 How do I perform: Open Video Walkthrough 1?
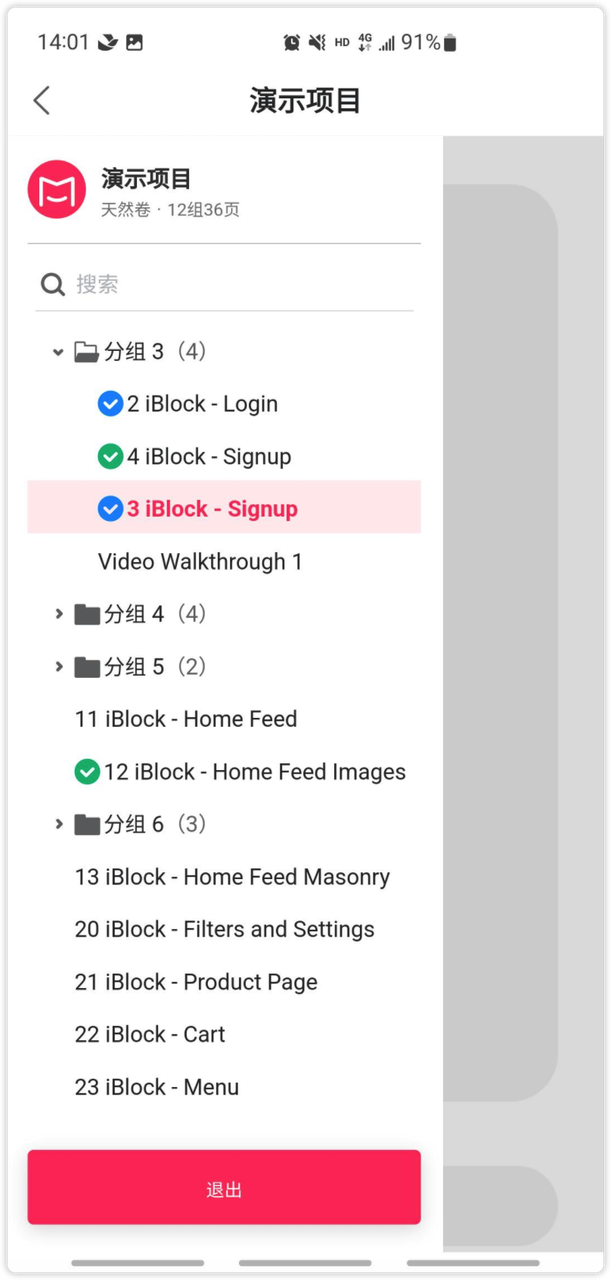[200, 562]
